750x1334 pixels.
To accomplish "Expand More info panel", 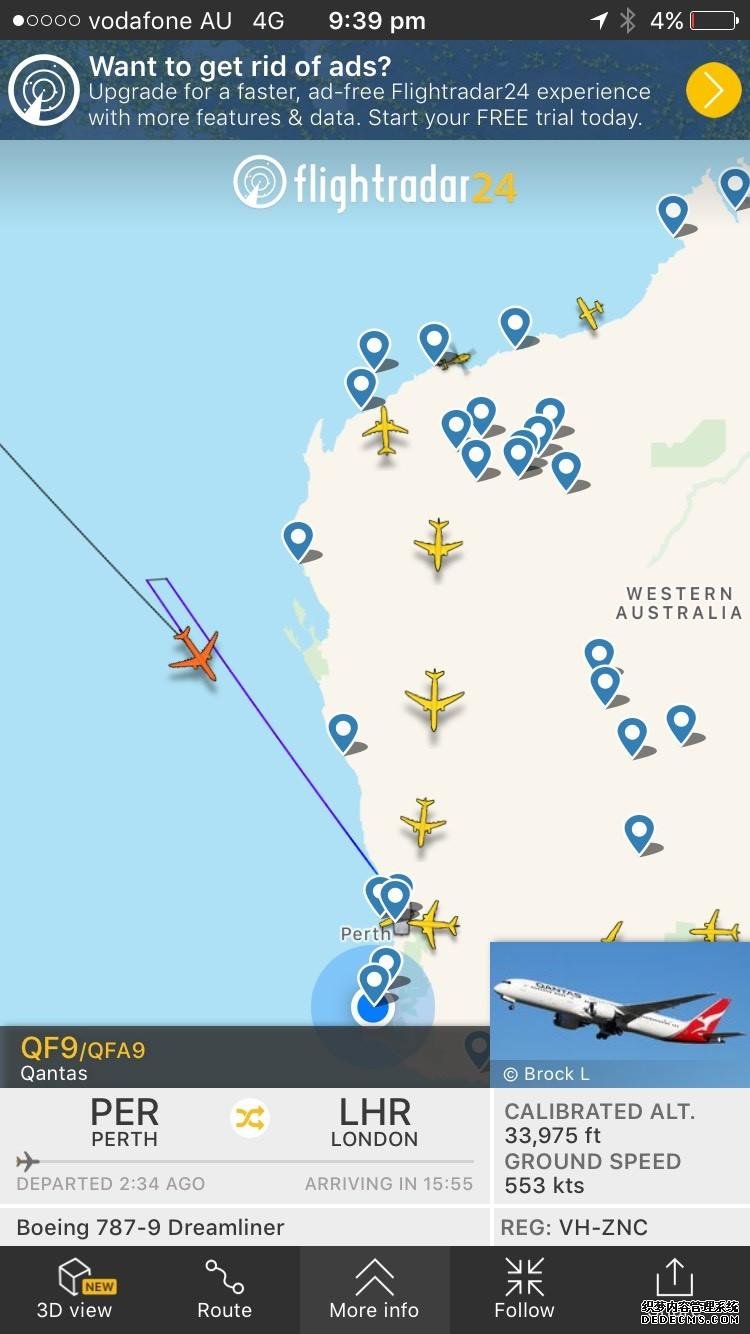I will tap(374, 1290).
